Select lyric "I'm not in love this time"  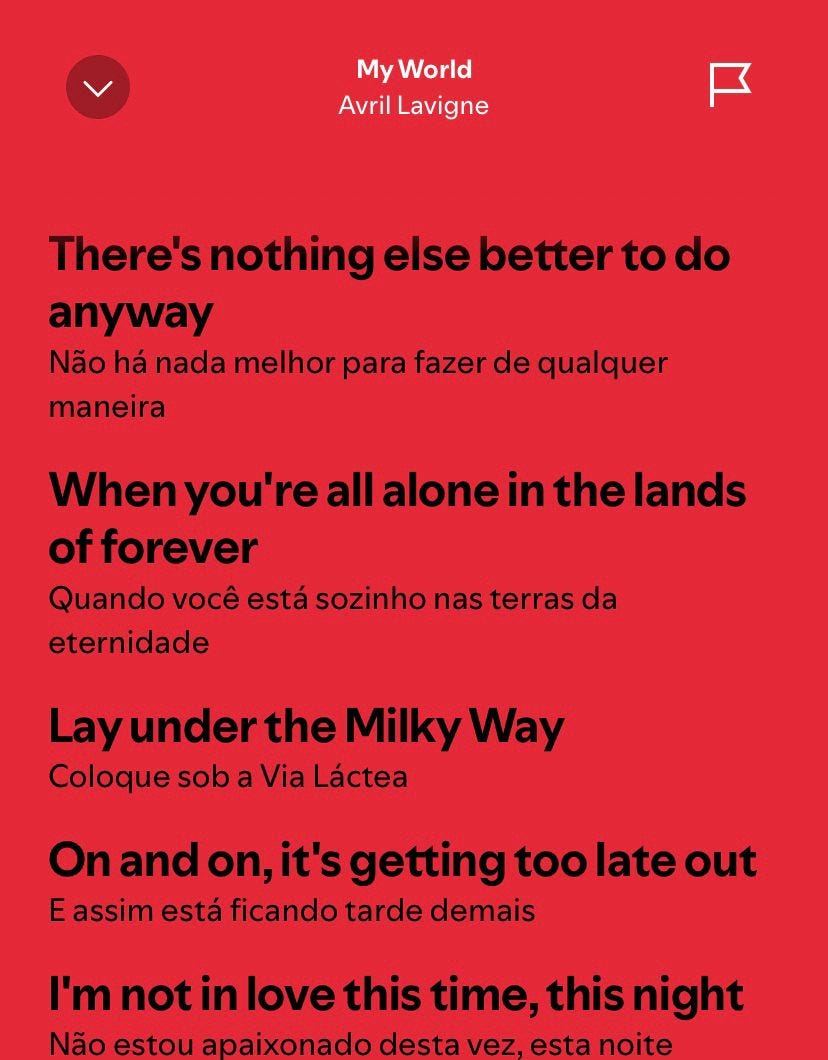pos(396,995)
